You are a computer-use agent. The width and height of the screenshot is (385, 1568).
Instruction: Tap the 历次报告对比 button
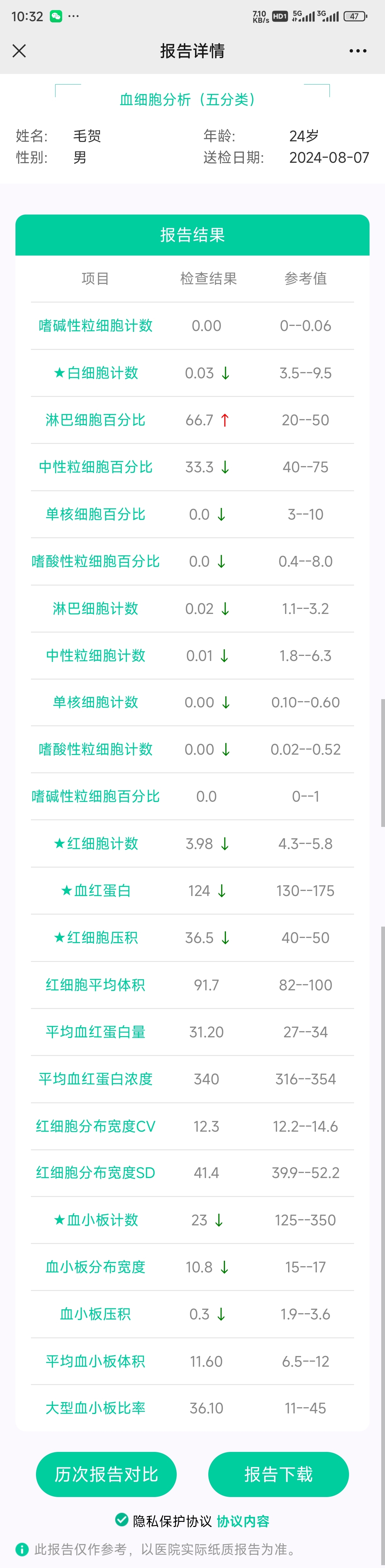pyautogui.click(x=106, y=1474)
